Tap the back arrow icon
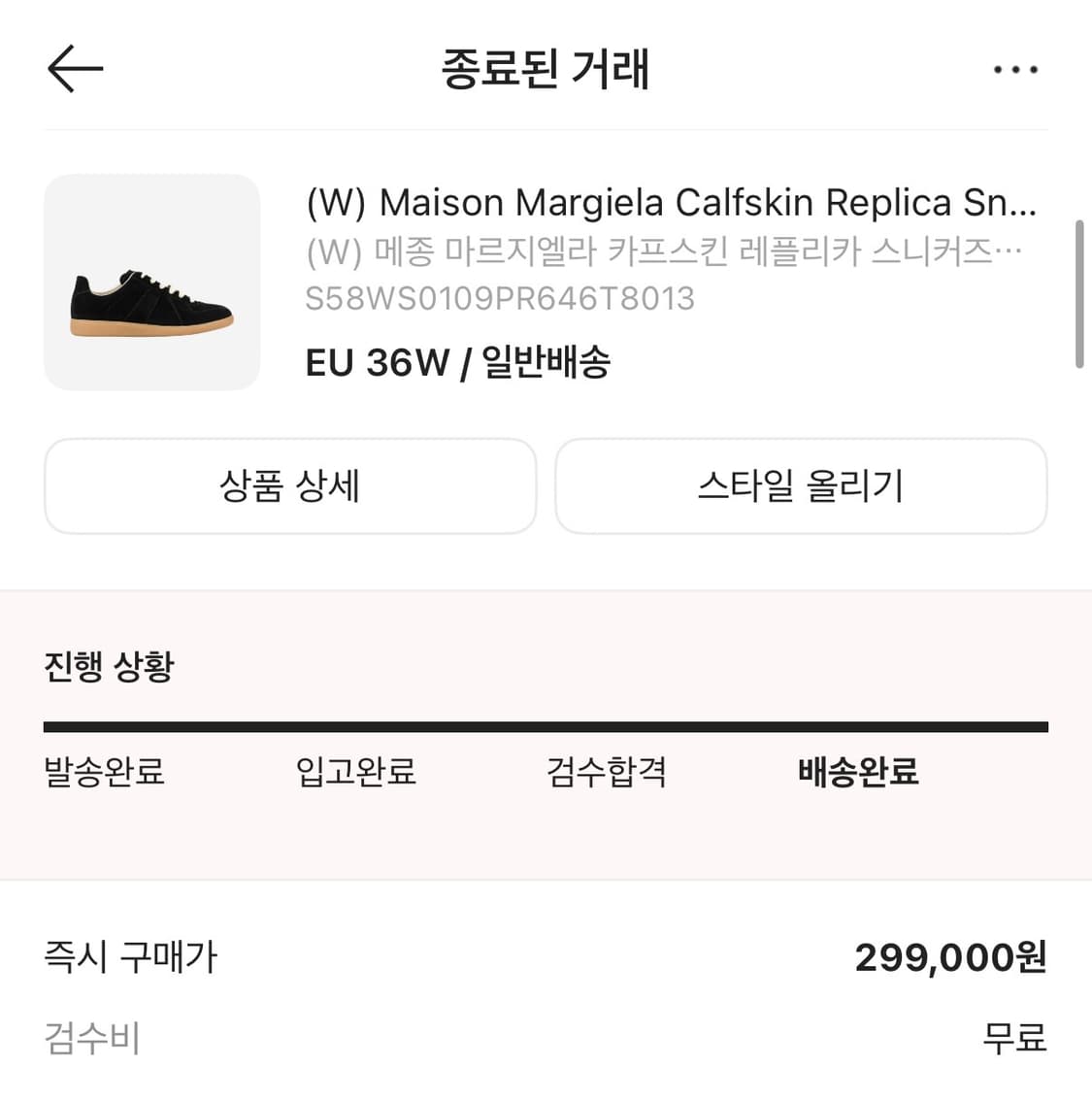Screen dimensions: 1092x1100 74,69
